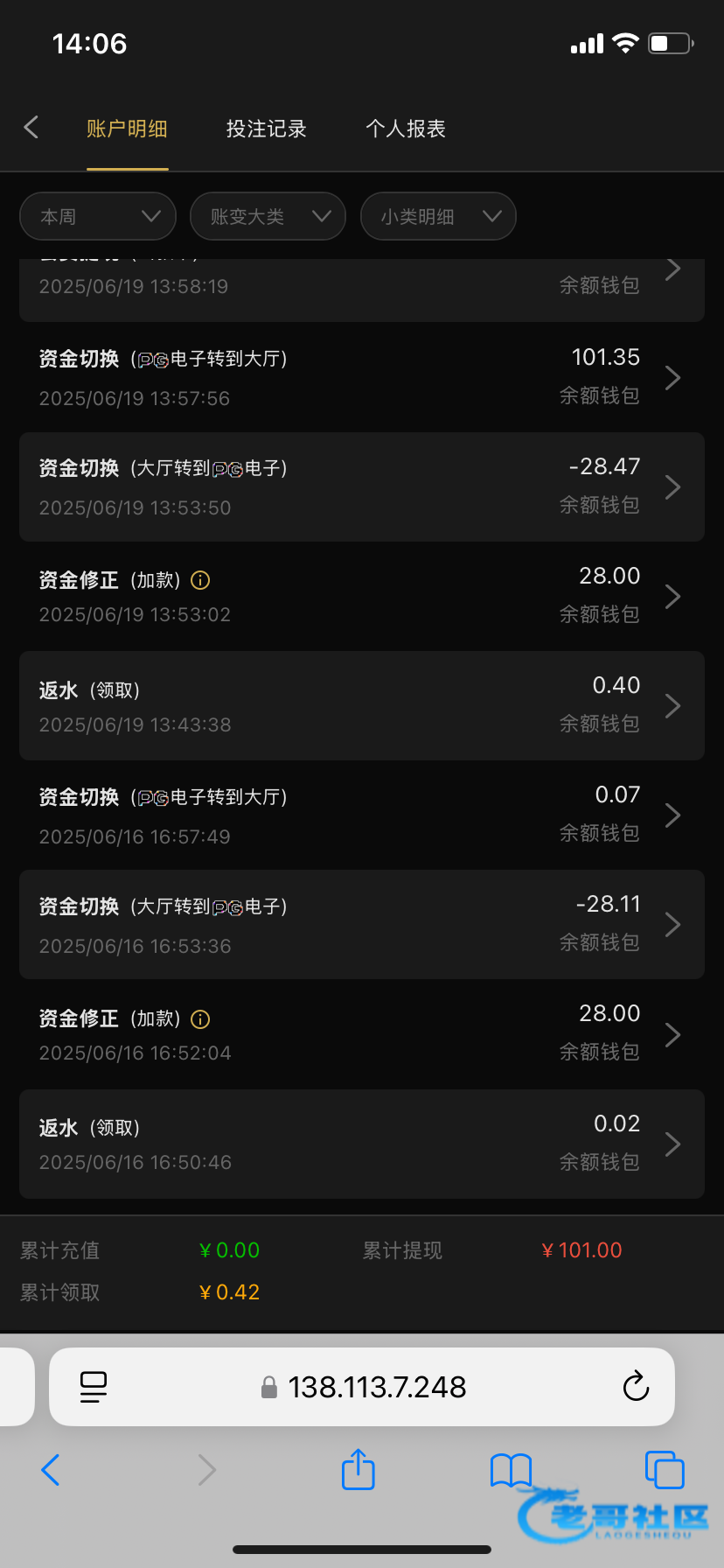
Task: Open Safari's share sheet
Action: click(358, 1469)
